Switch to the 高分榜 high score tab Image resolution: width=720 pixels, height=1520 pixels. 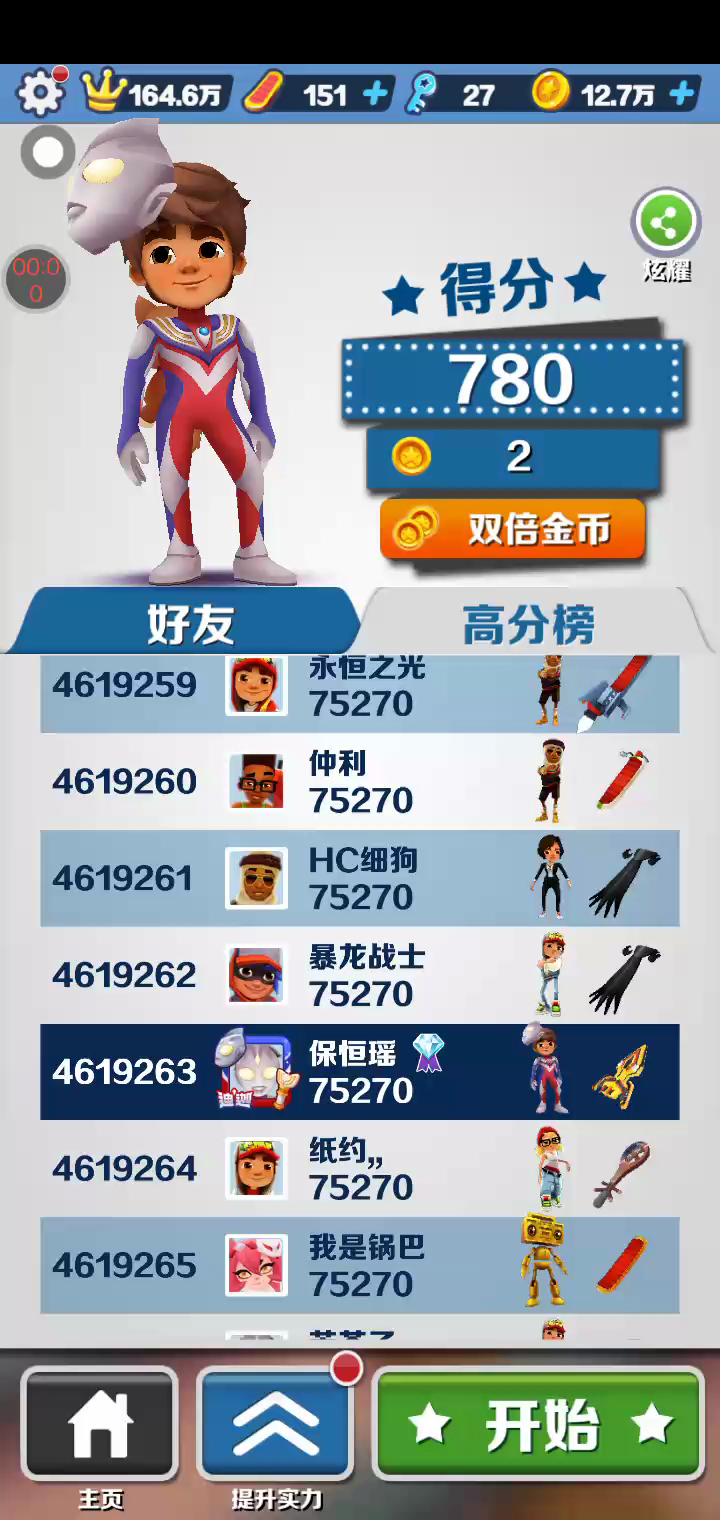pos(528,624)
